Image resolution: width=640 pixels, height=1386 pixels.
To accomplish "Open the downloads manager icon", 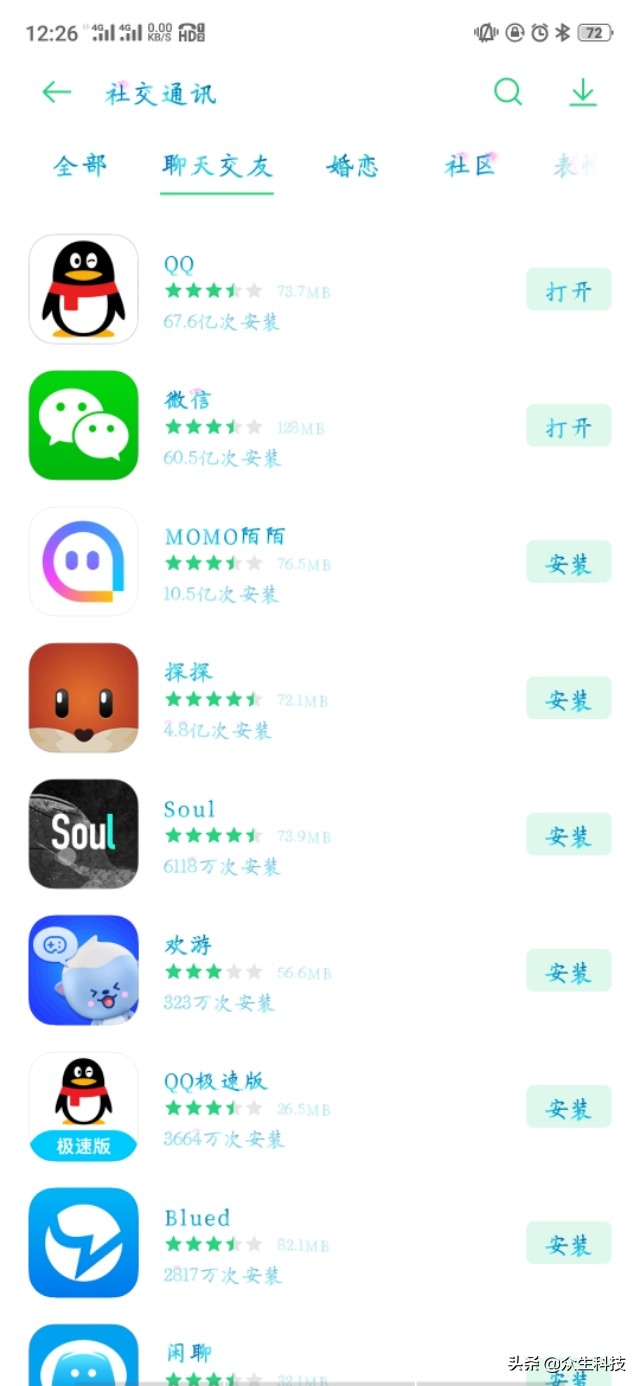I will pyautogui.click(x=582, y=93).
